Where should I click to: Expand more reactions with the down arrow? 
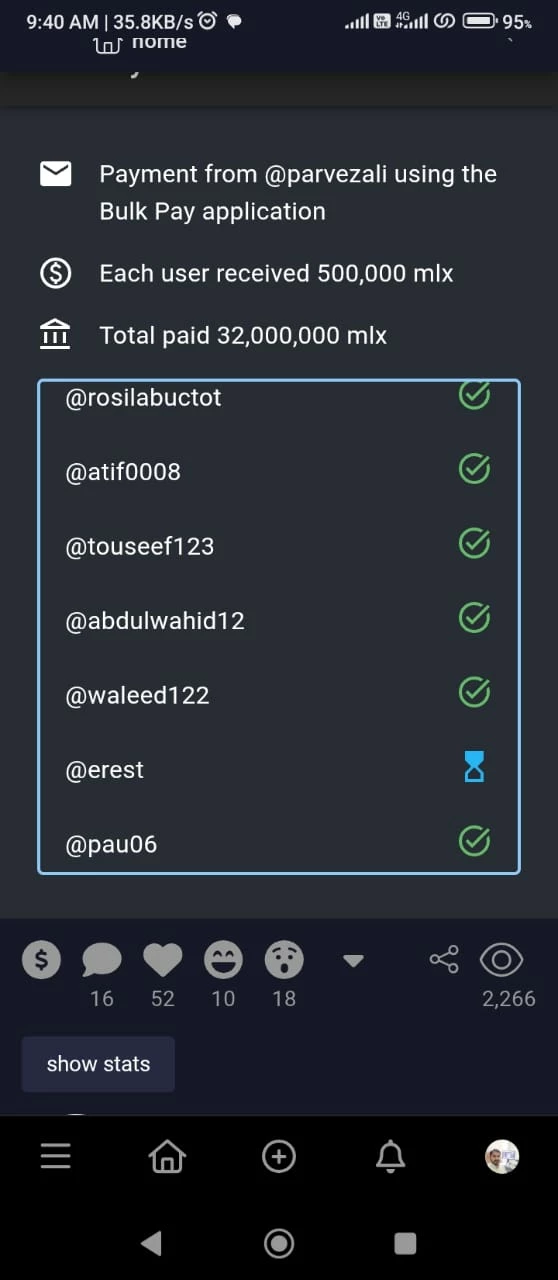(x=353, y=961)
